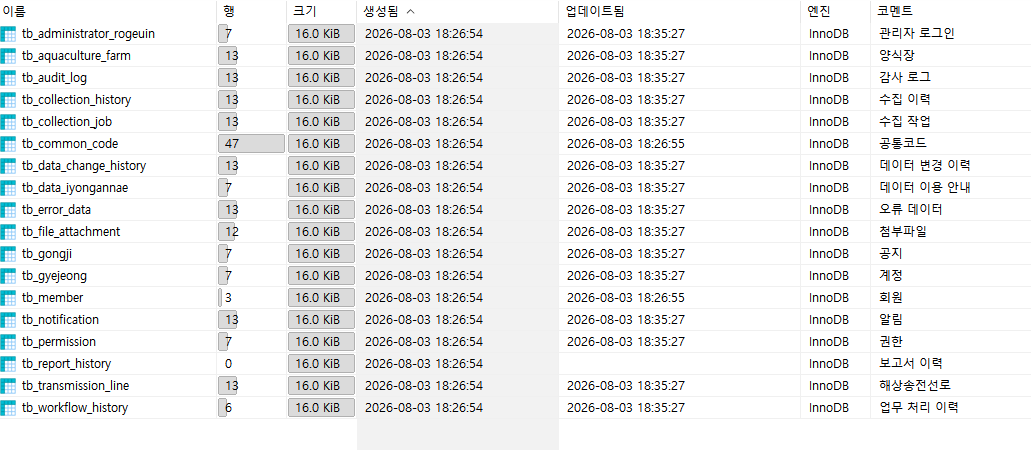Sort by the 크기 column header
This screenshot has width=1031, height=450.
pos(322,11)
